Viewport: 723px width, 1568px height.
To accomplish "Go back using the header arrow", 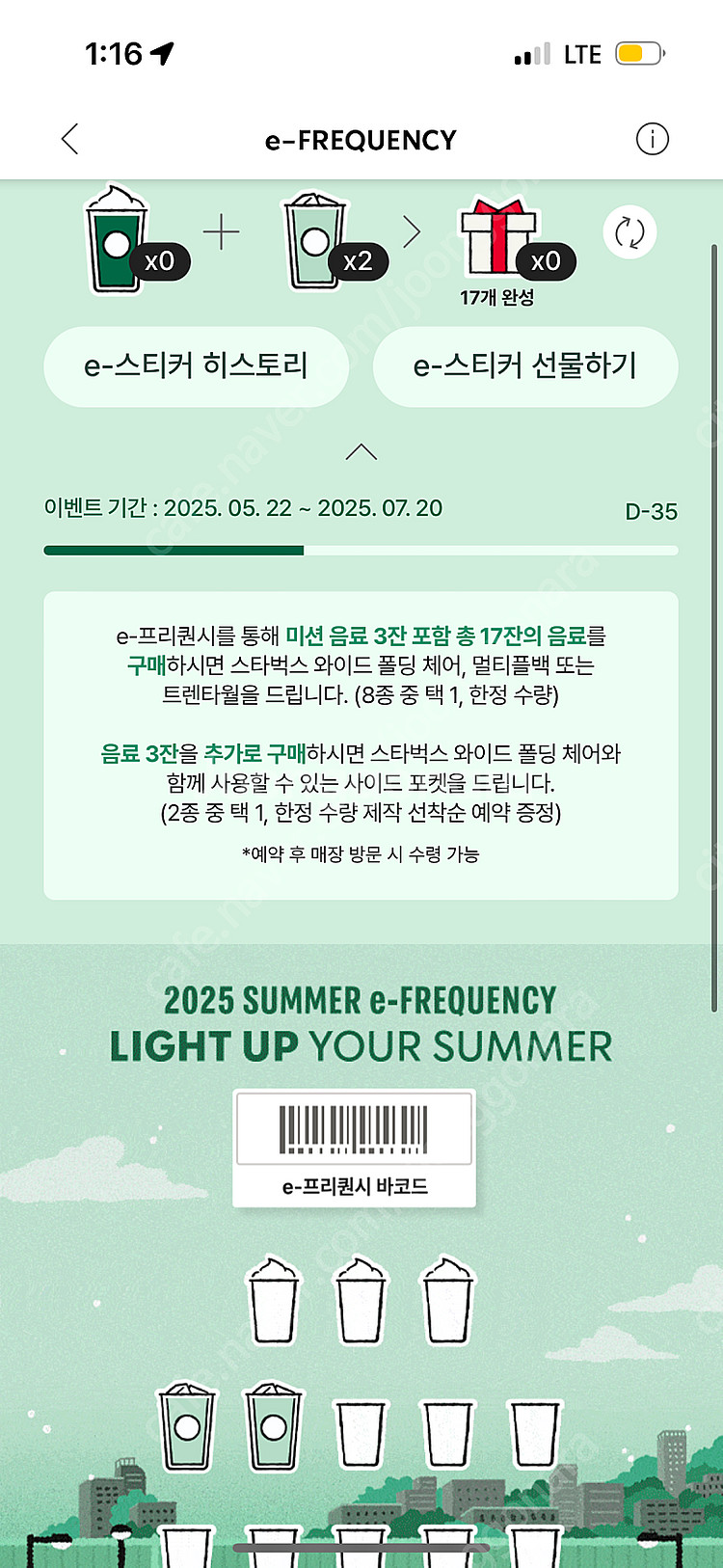I will 69,140.
